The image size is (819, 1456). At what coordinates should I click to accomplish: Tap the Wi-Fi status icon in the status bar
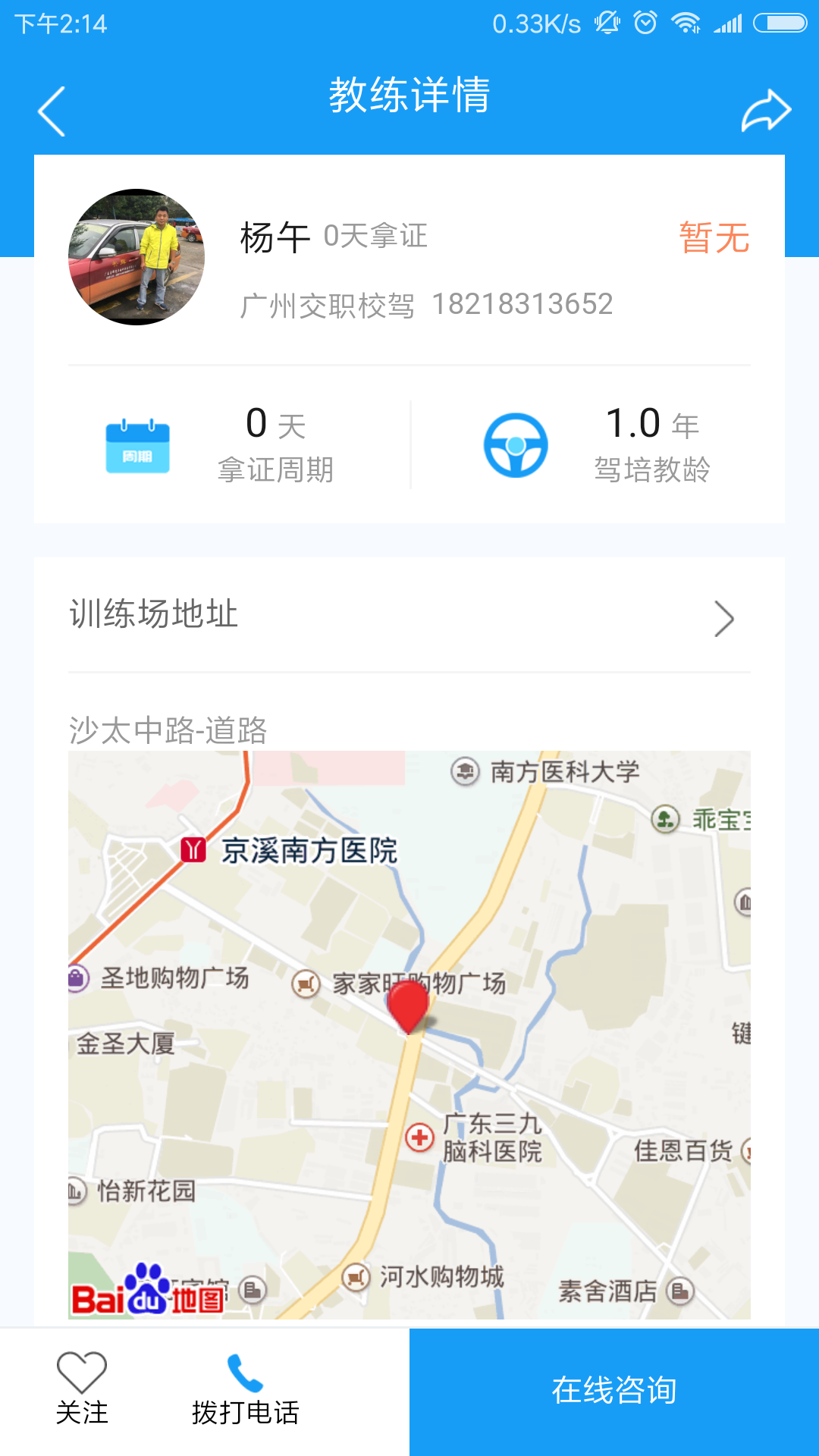(687, 23)
